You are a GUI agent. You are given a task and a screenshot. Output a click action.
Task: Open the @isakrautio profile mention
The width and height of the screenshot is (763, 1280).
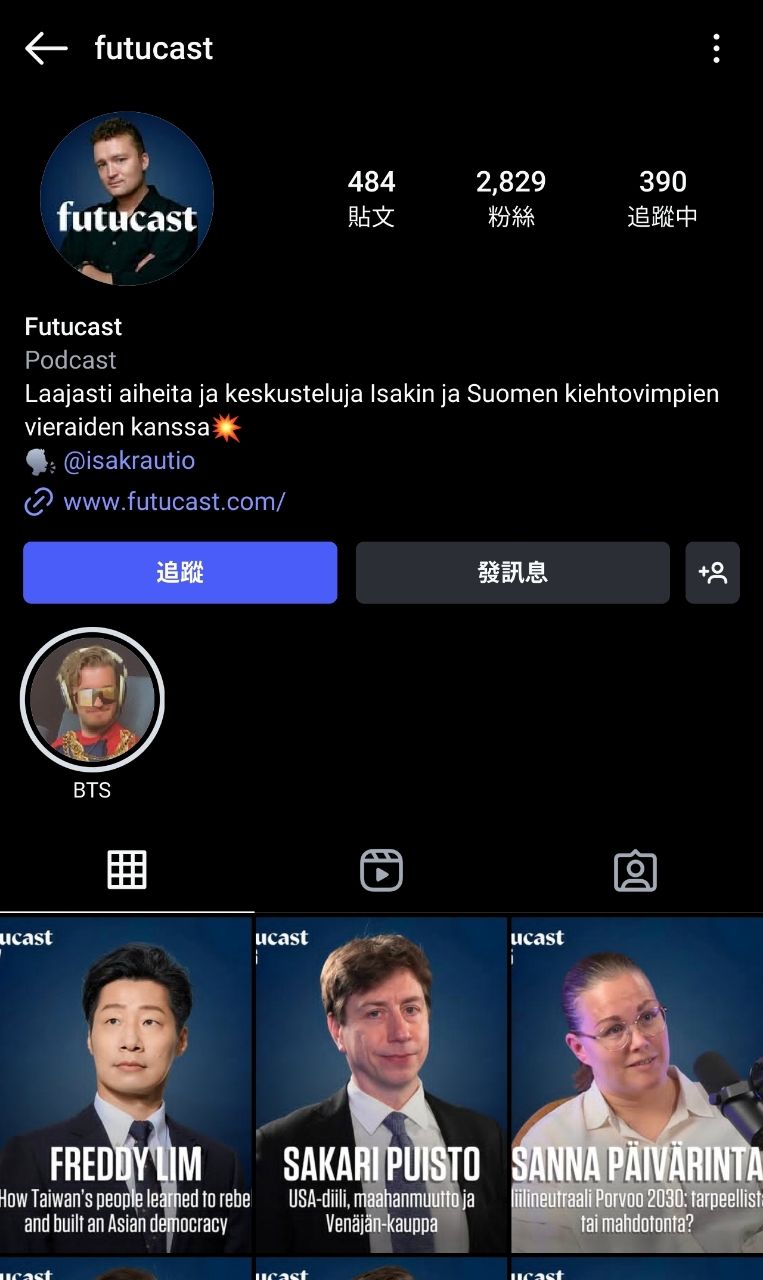[129, 461]
